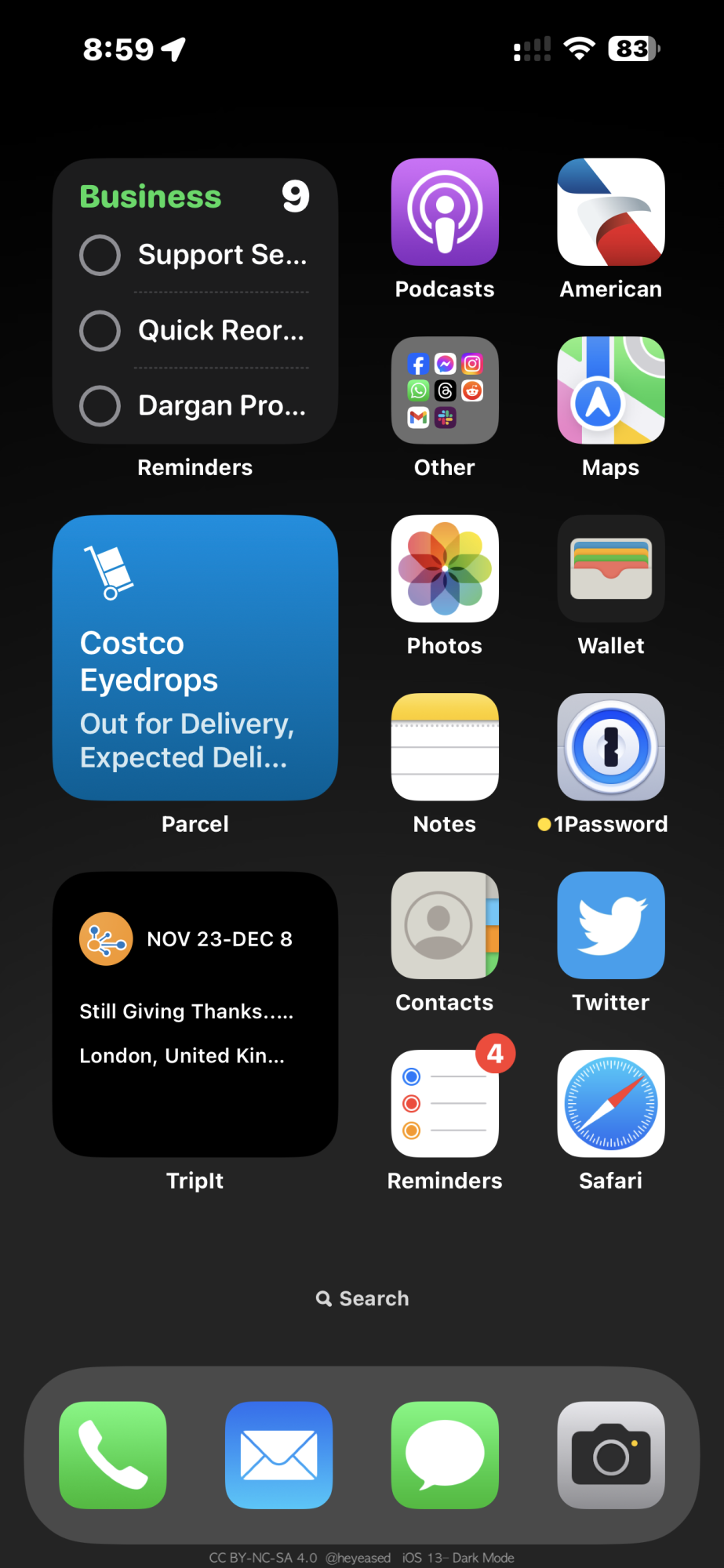Launch the Twitter app
The height and width of the screenshot is (1568, 724).
pos(611,925)
